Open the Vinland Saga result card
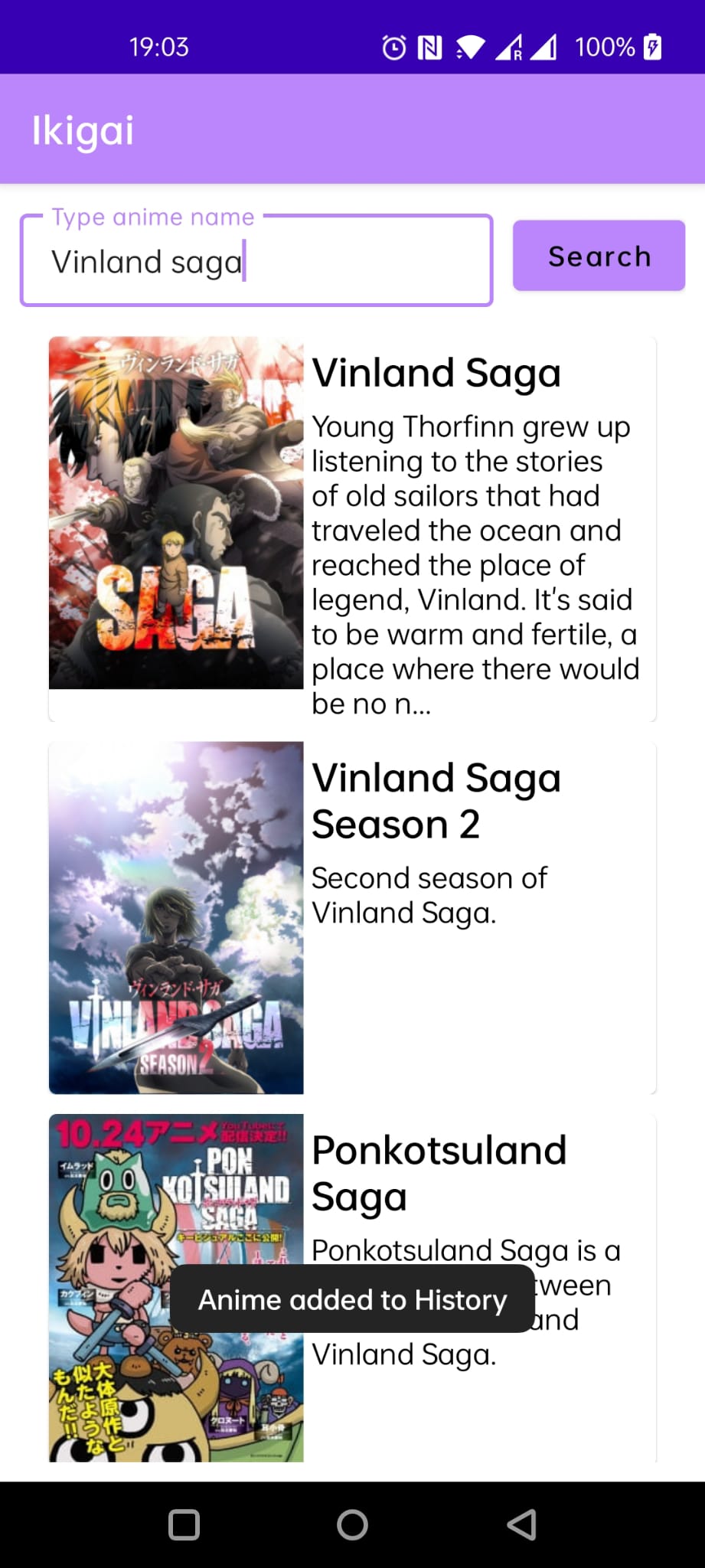Viewport: 705px width, 1568px height. pos(352,528)
